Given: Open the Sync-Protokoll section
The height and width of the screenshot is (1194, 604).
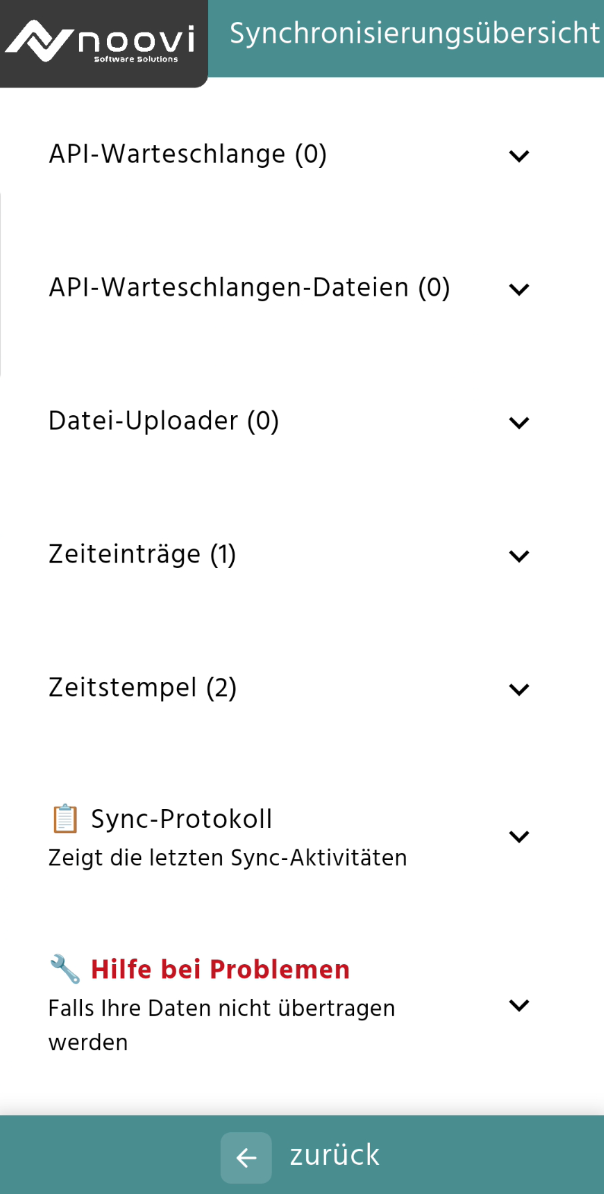Looking at the screenshot, I should 518,836.
